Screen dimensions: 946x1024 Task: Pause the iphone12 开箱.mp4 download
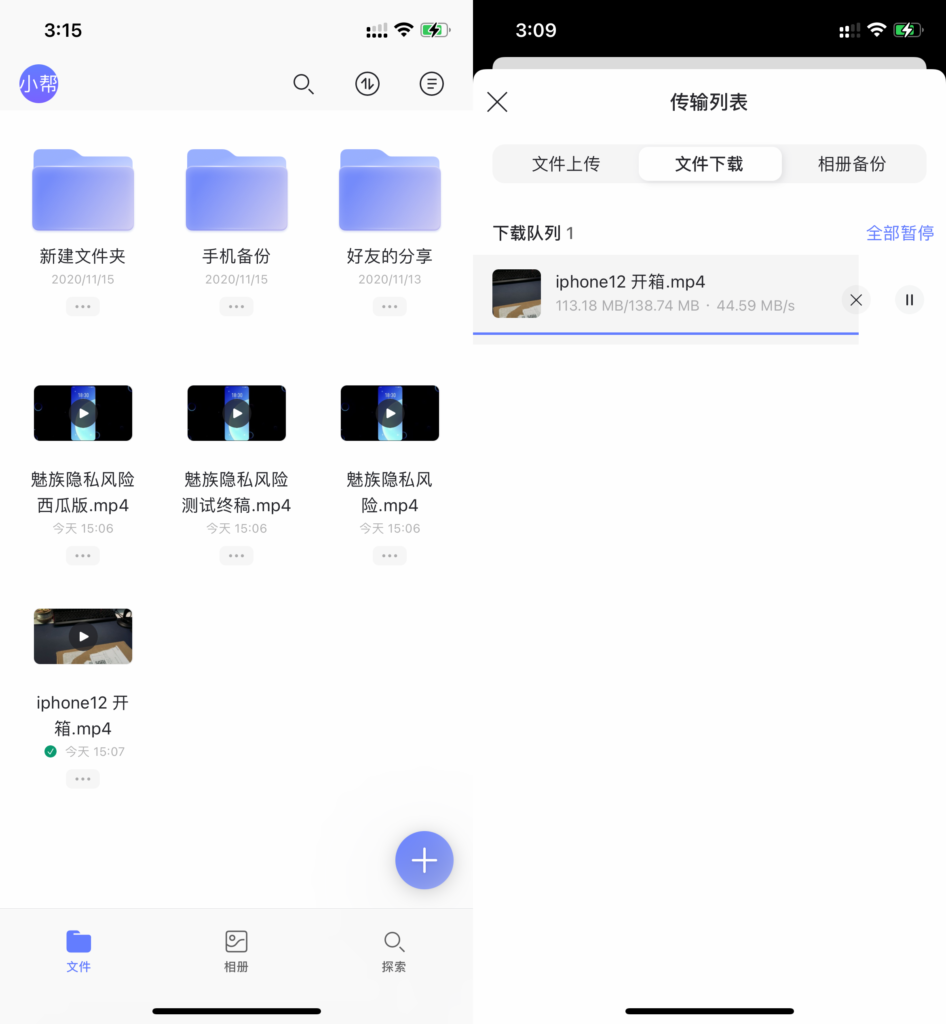tap(909, 299)
